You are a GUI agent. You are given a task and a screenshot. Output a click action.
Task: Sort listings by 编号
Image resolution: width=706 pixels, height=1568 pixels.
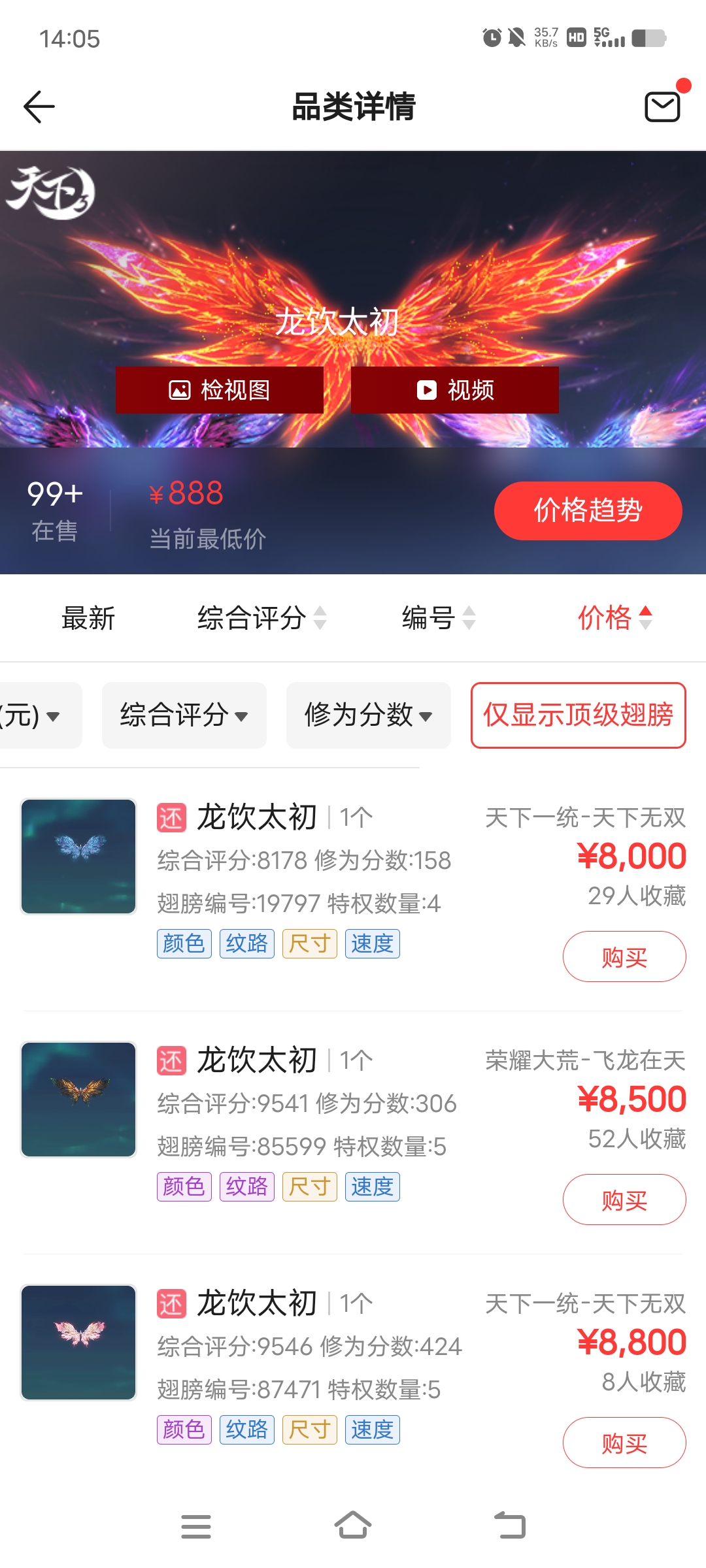click(x=438, y=618)
